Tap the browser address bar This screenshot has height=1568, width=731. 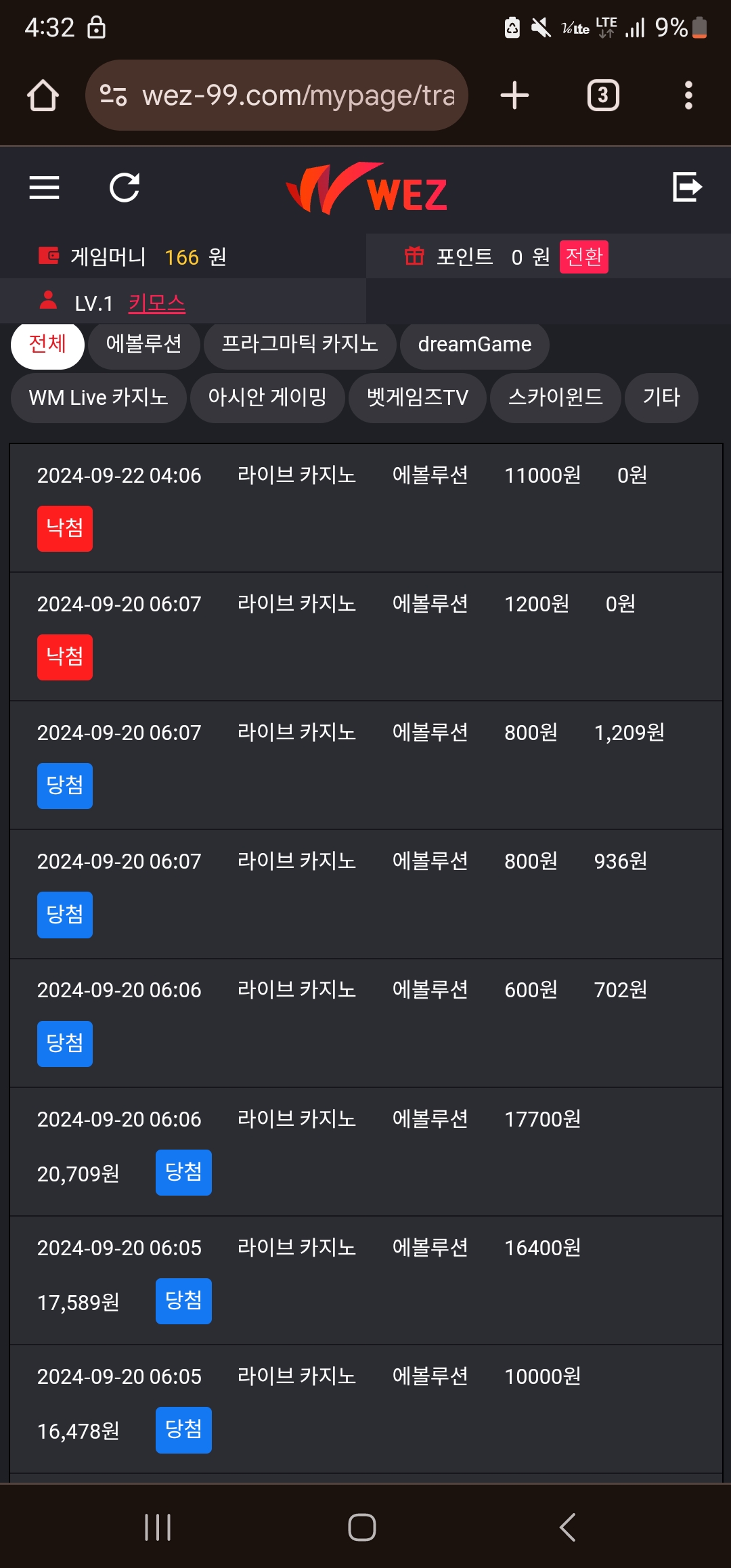point(277,95)
